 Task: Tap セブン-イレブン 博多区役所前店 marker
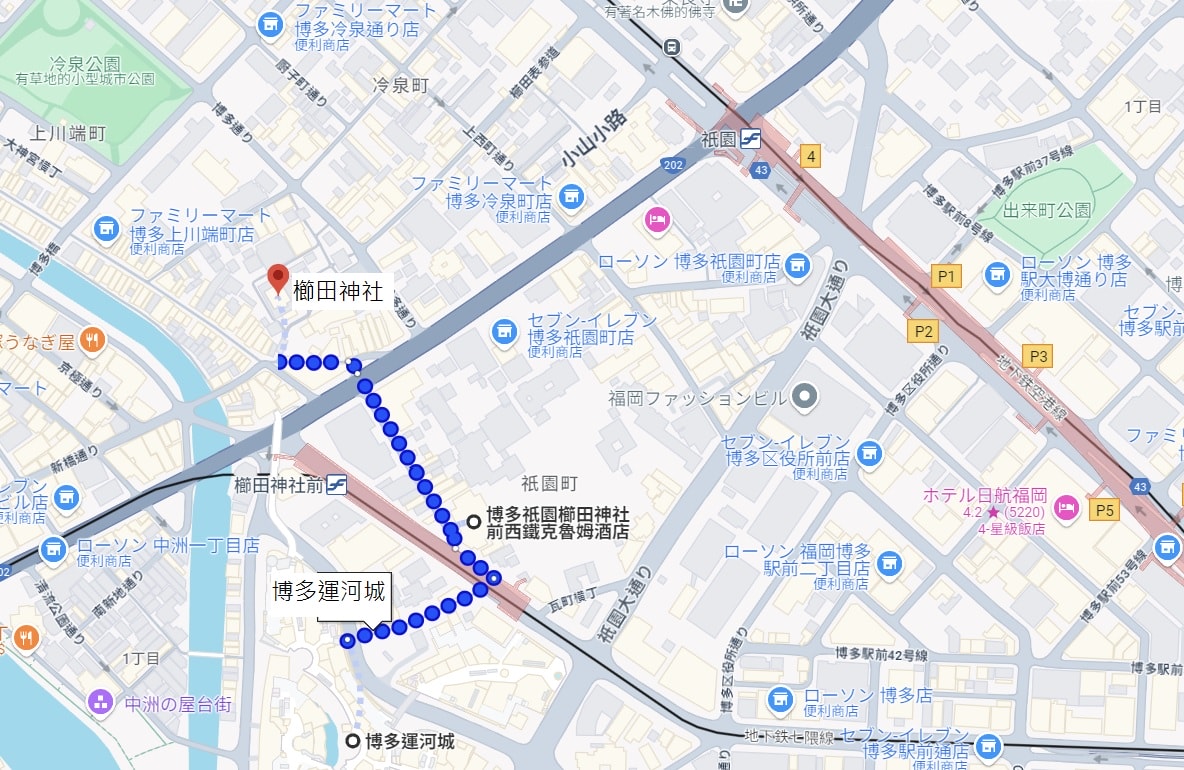coord(869,453)
